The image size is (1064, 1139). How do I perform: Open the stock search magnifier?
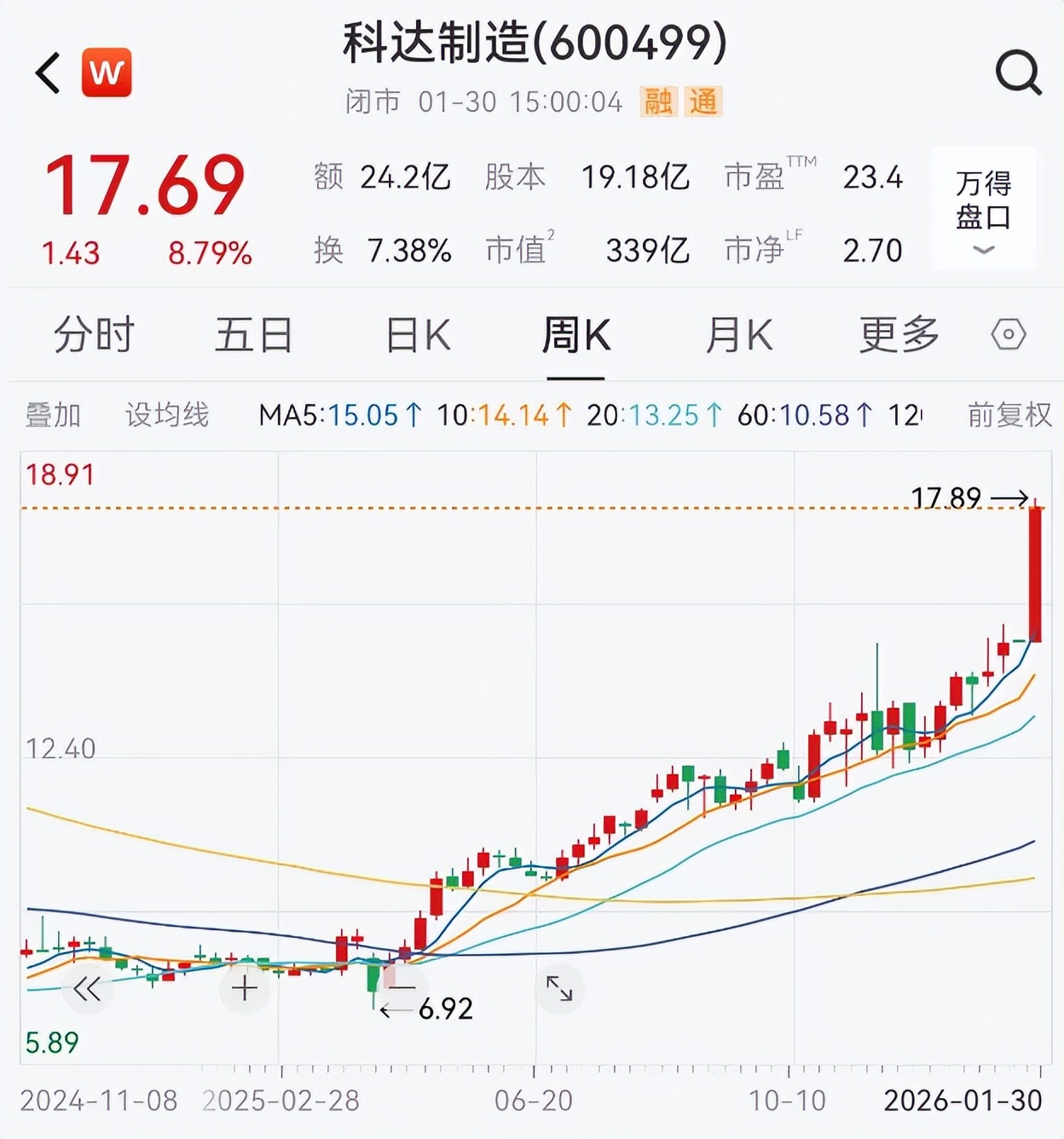click(x=1018, y=72)
